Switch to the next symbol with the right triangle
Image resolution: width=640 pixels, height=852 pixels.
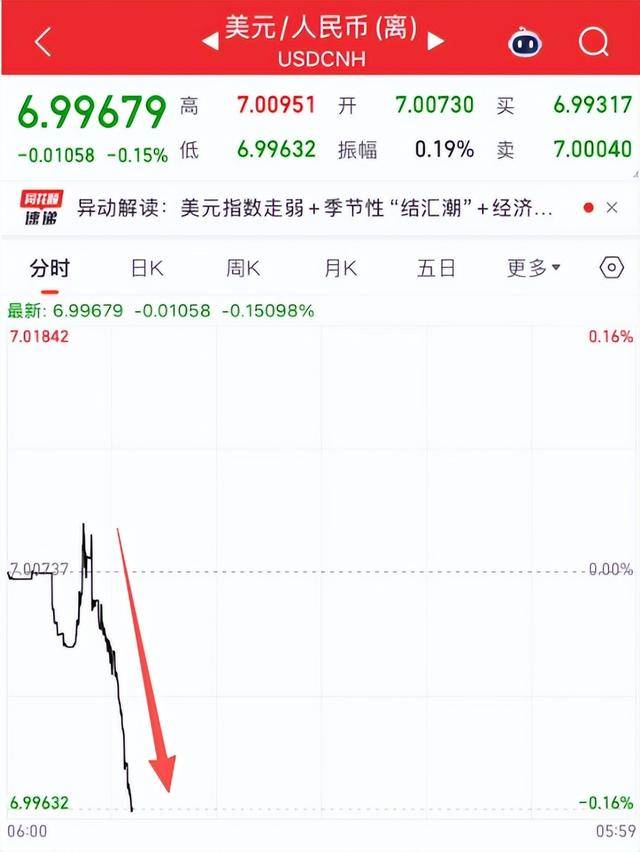435,41
